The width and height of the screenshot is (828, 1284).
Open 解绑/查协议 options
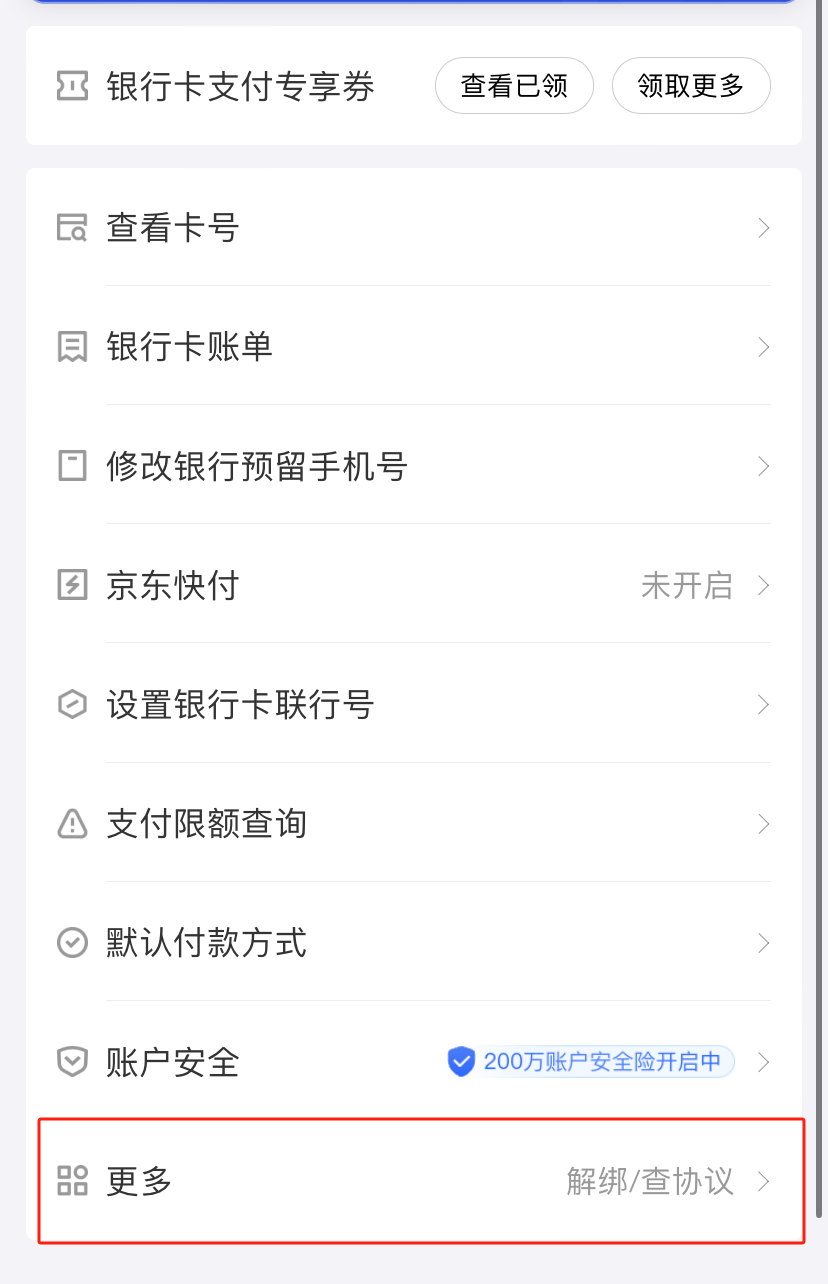648,1181
